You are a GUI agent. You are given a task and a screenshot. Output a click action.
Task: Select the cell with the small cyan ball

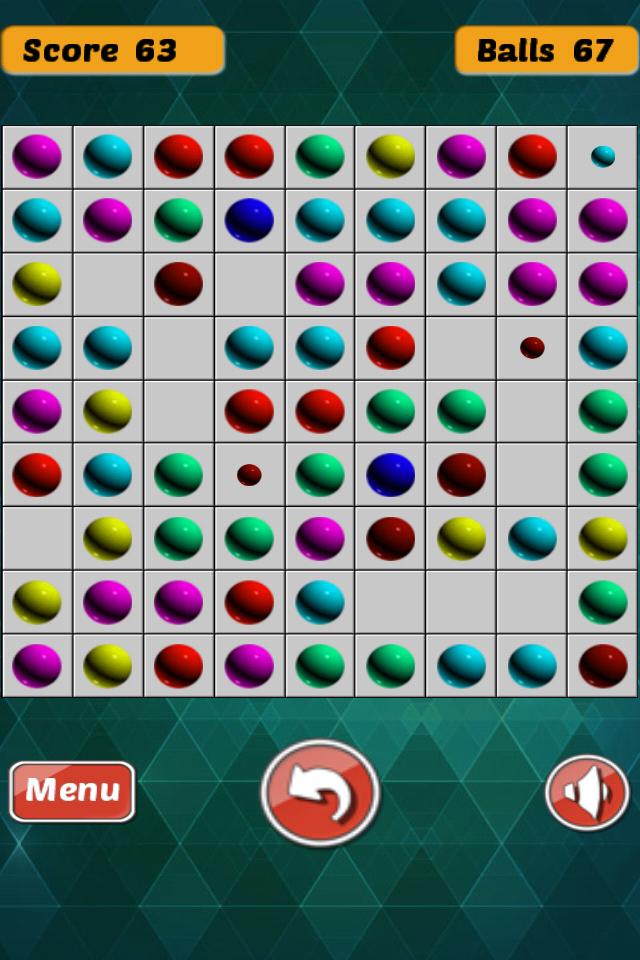tap(603, 156)
